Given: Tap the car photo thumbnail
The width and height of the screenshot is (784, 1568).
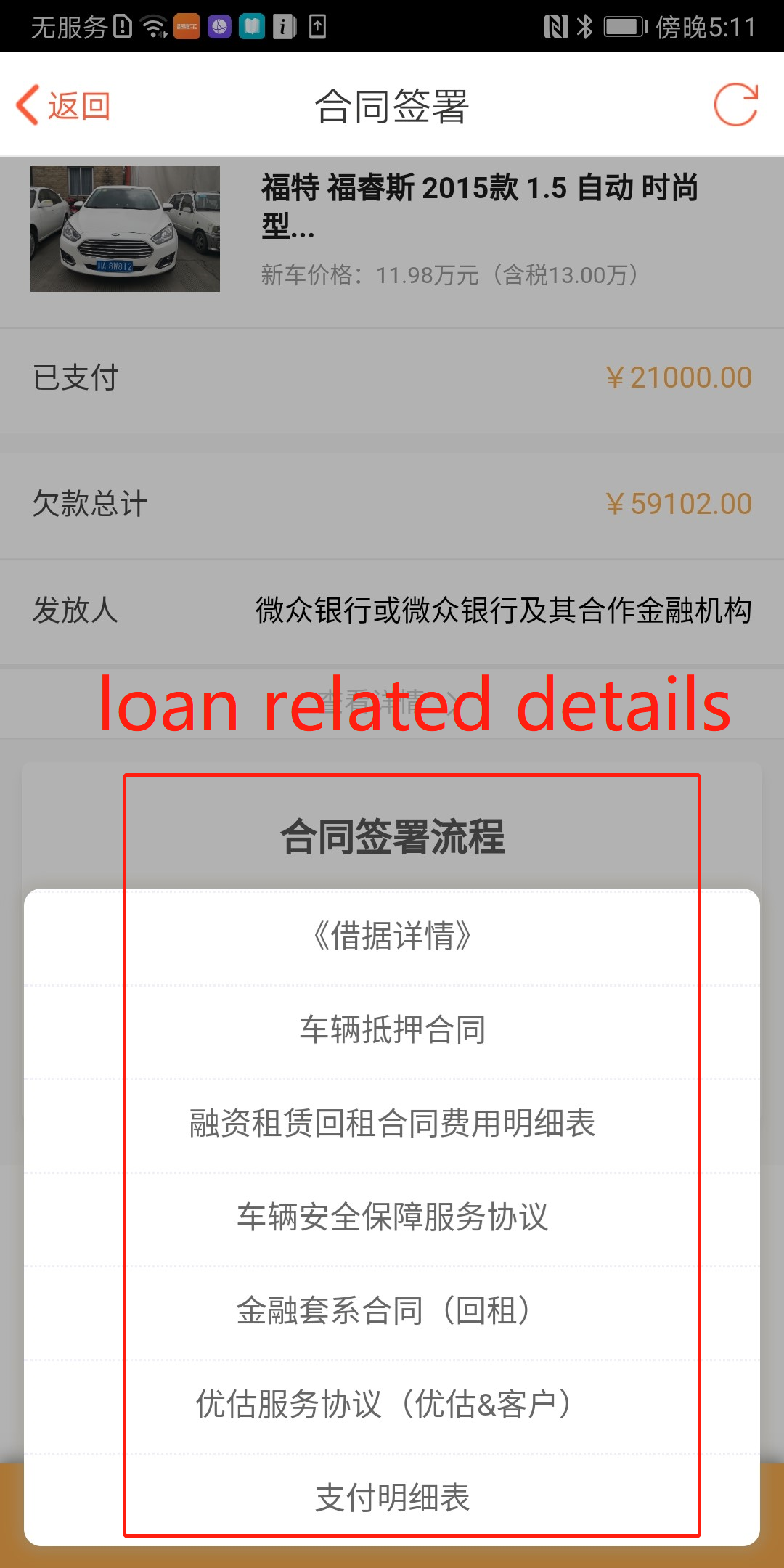Looking at the screenshot, I should pos(125,229).
